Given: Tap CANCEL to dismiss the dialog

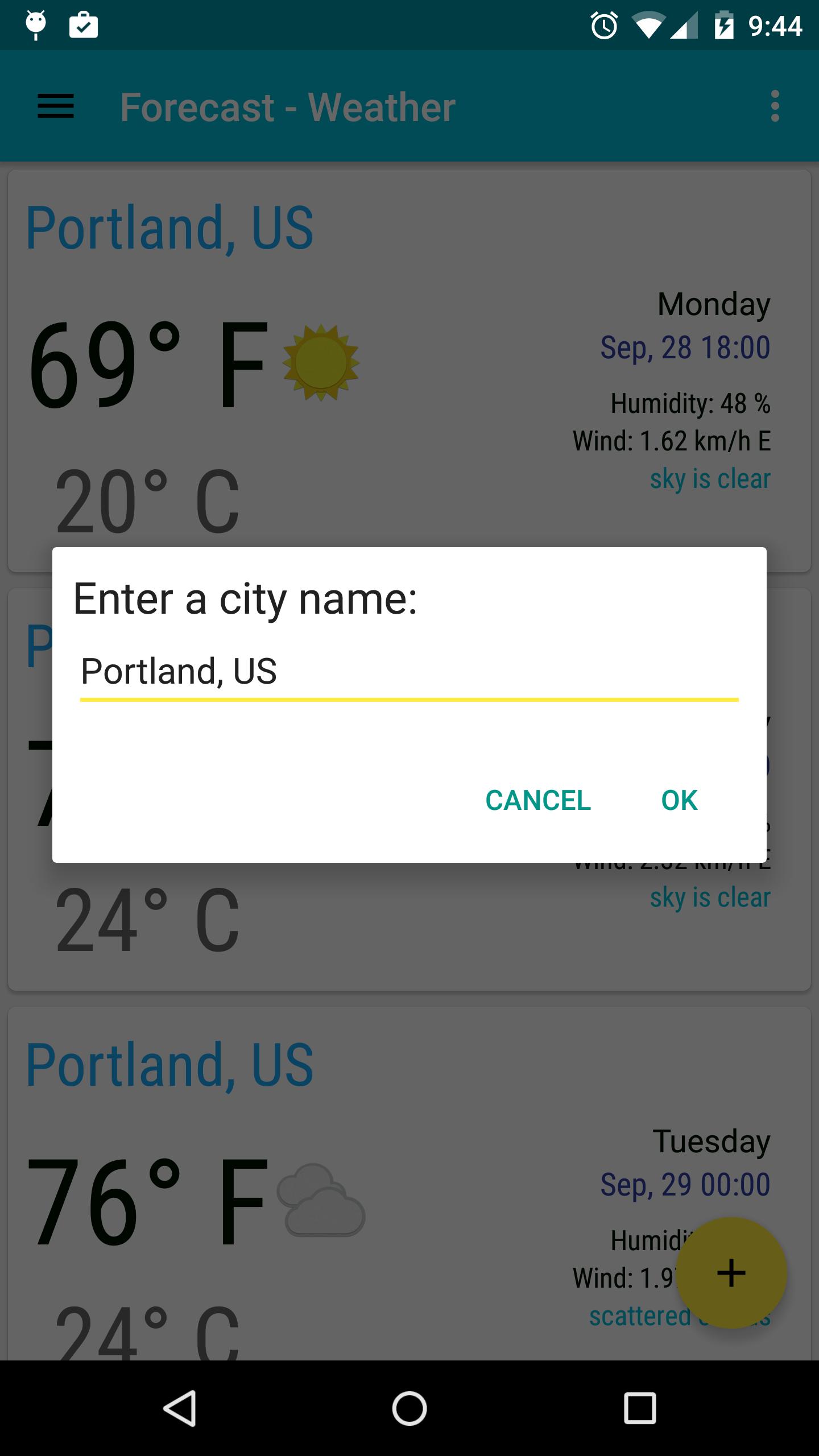Looking at the screenshot, I should [x=537, y=801].
